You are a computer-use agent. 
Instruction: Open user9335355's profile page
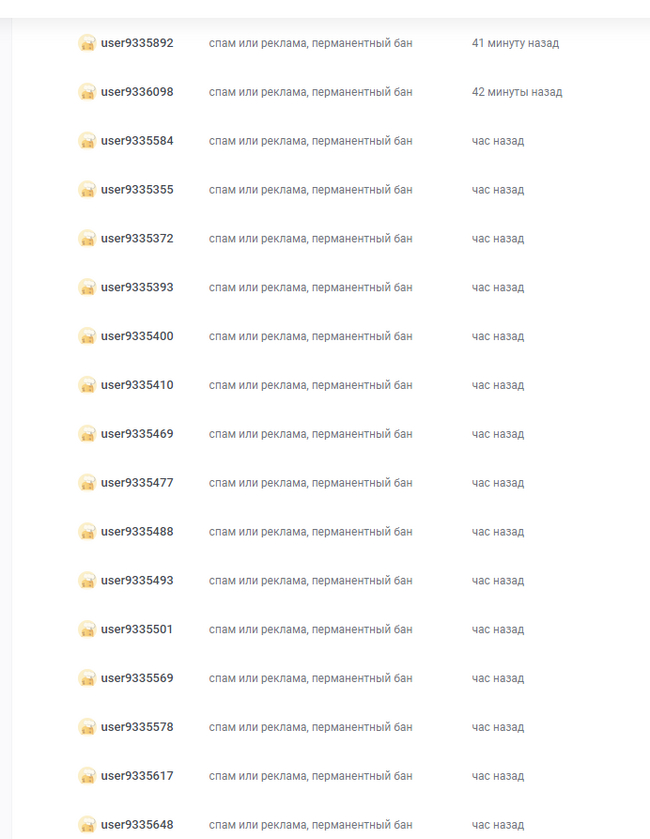[x=137, y=190]
